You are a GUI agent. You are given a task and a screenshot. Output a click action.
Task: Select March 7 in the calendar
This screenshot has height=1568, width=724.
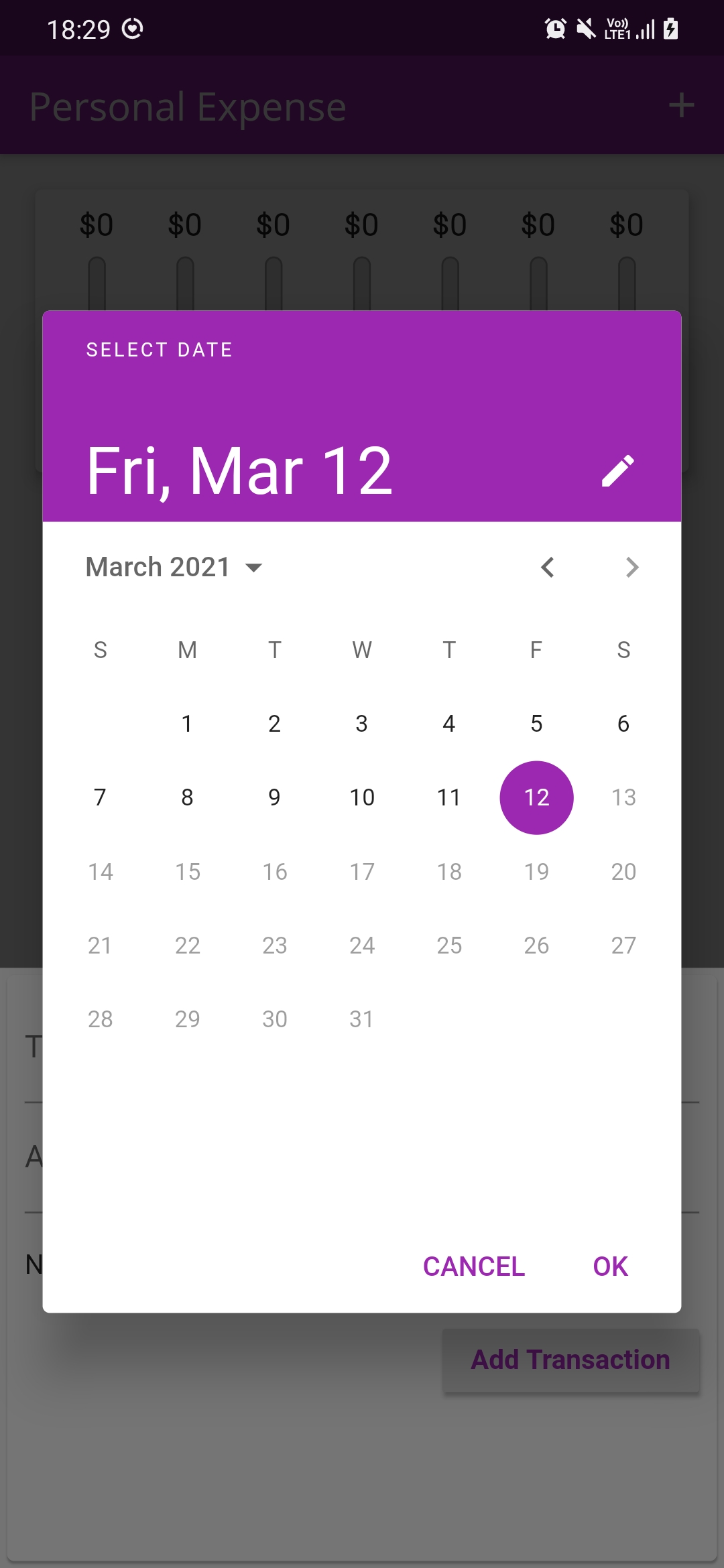100,797
